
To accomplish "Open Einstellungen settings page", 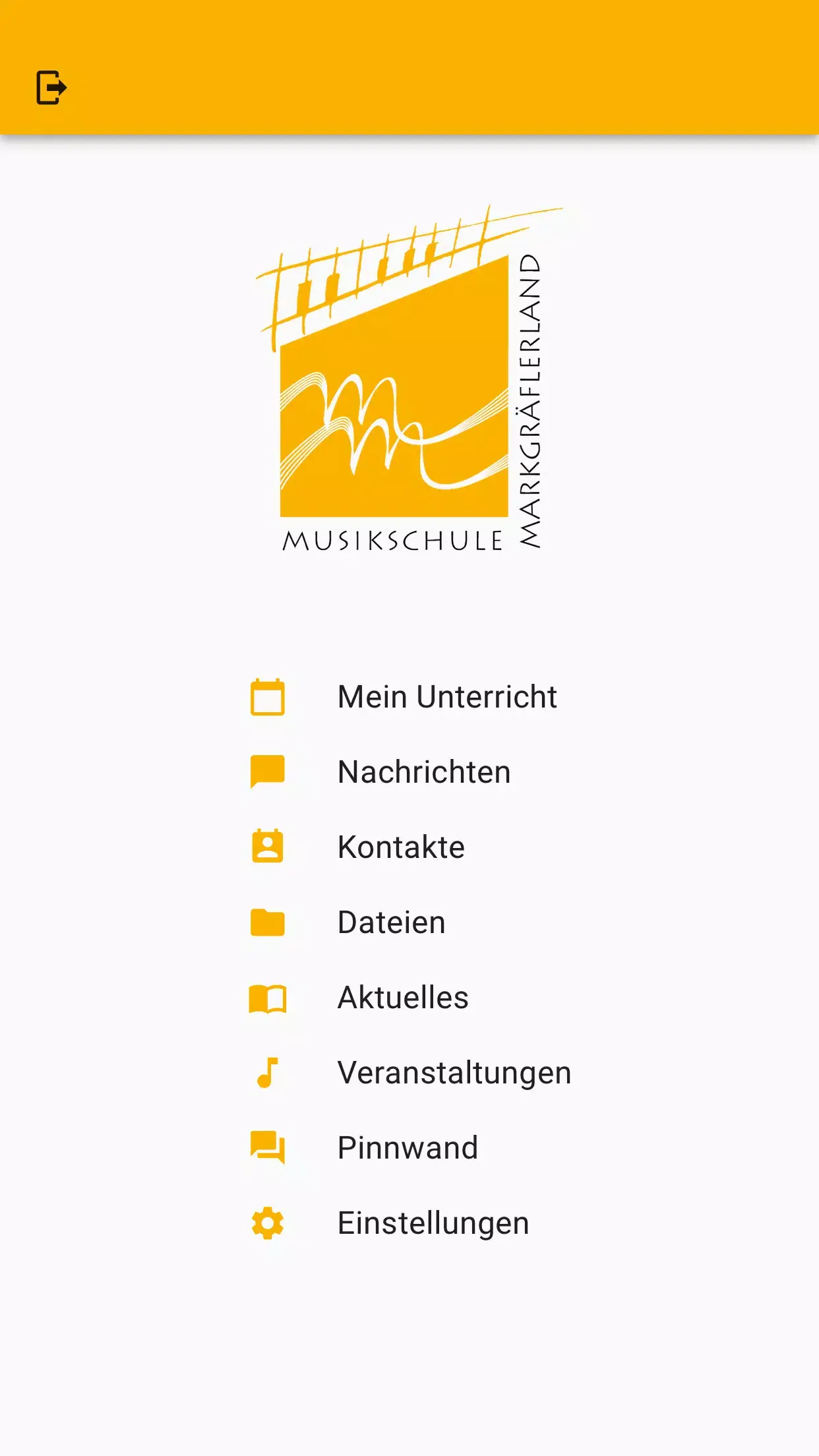I will 433,1222.
